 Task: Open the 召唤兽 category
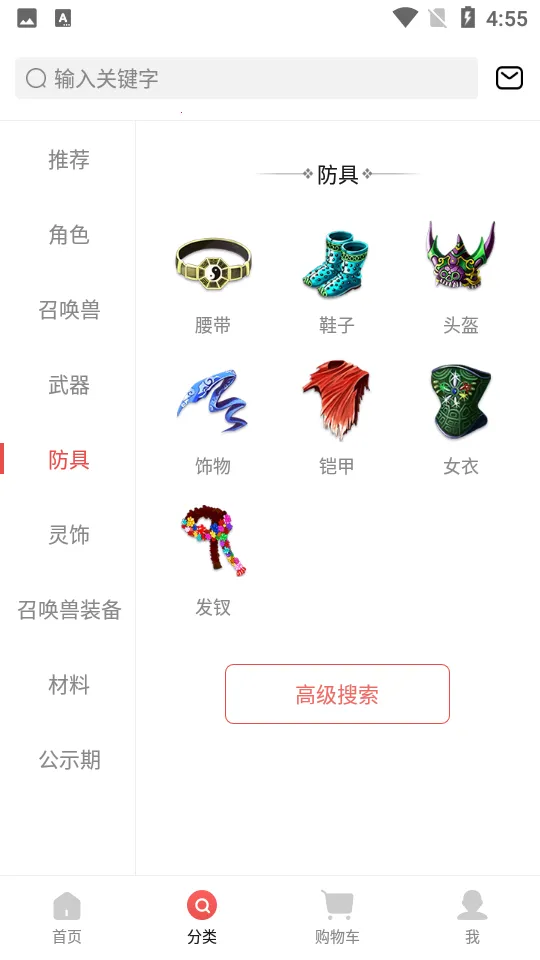point(69,310)
